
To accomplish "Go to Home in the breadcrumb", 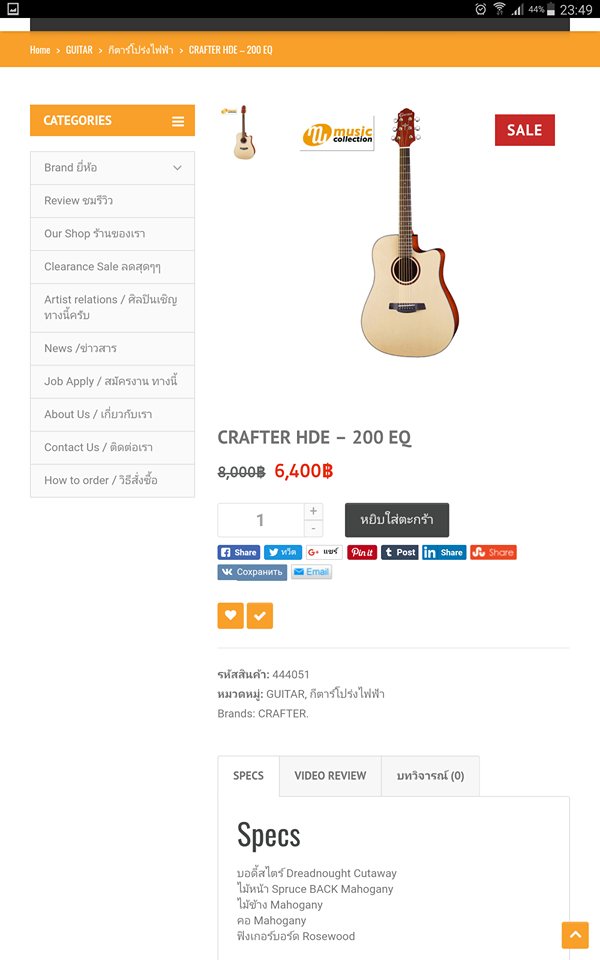I will point(40,50).
